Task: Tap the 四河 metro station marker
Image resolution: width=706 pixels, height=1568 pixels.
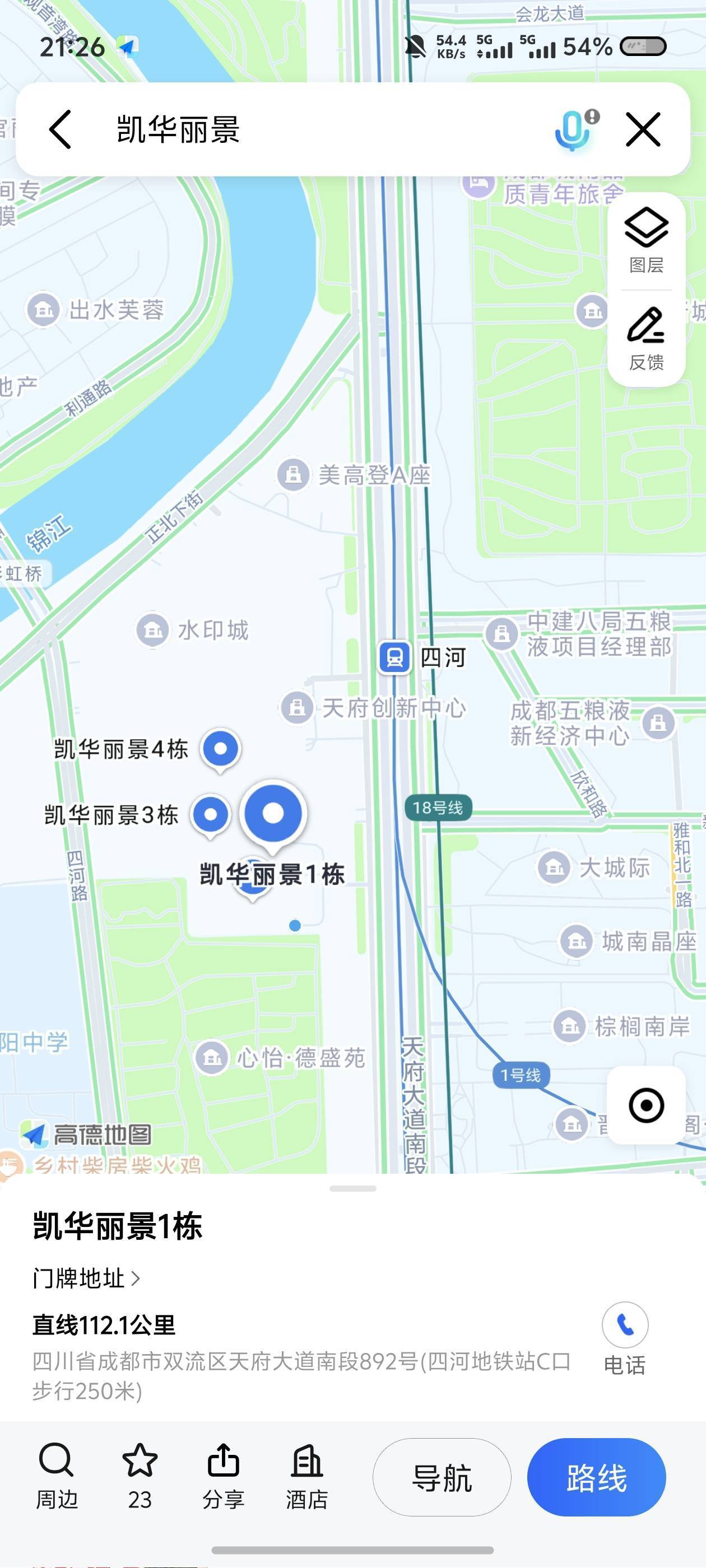Action: click(x=394, y=657)
